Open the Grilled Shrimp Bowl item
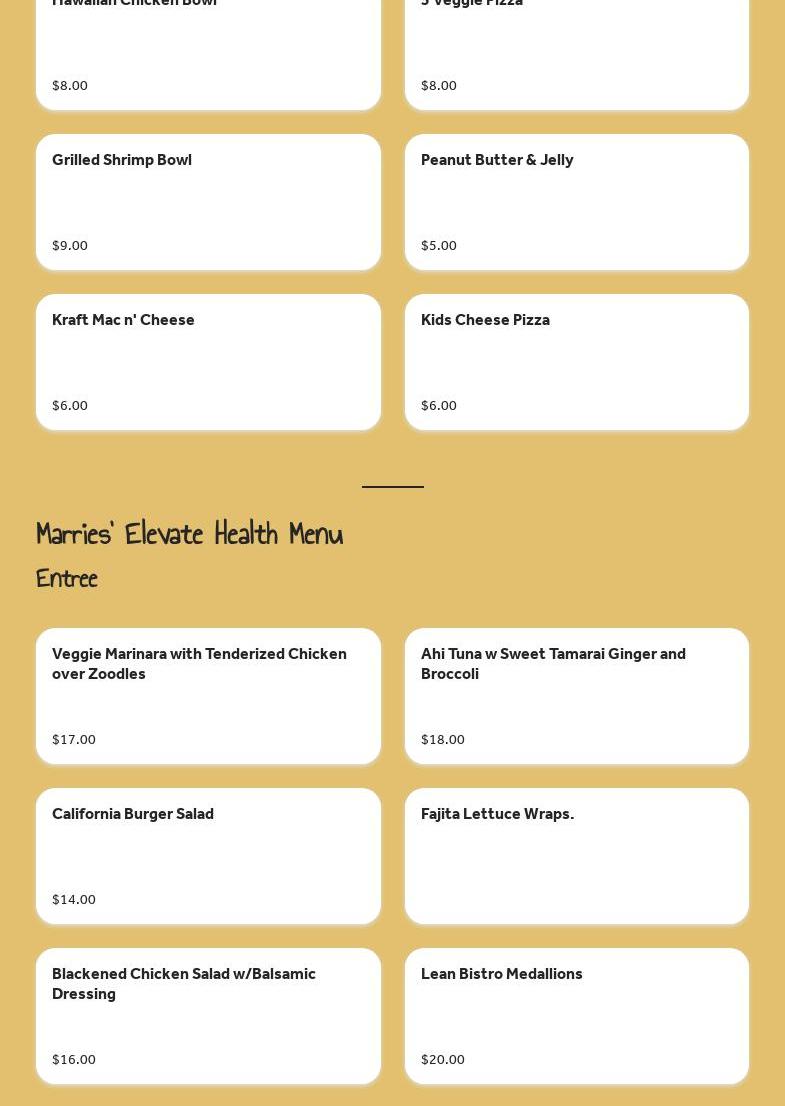 point(208,202)
